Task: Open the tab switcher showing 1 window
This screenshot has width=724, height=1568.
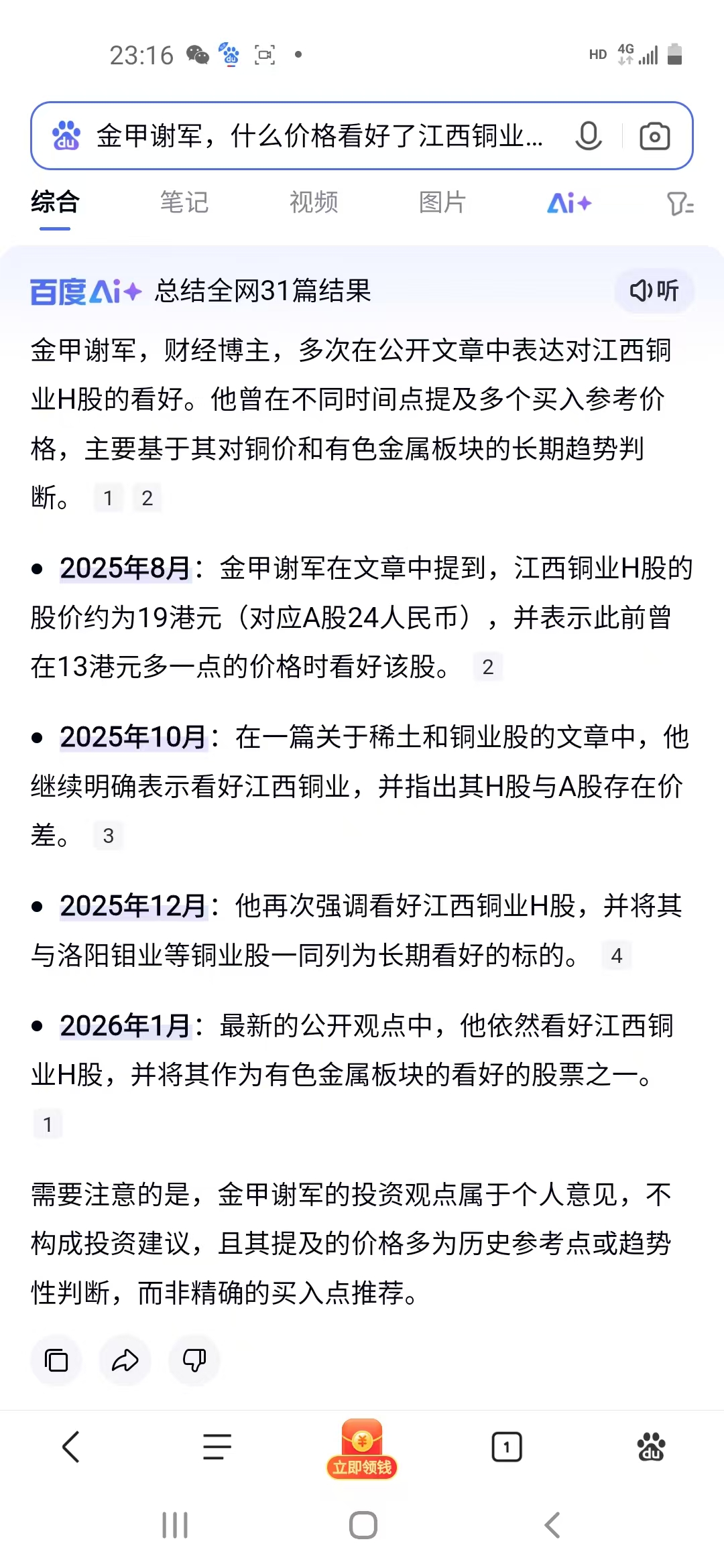Action: [507, 1447]
